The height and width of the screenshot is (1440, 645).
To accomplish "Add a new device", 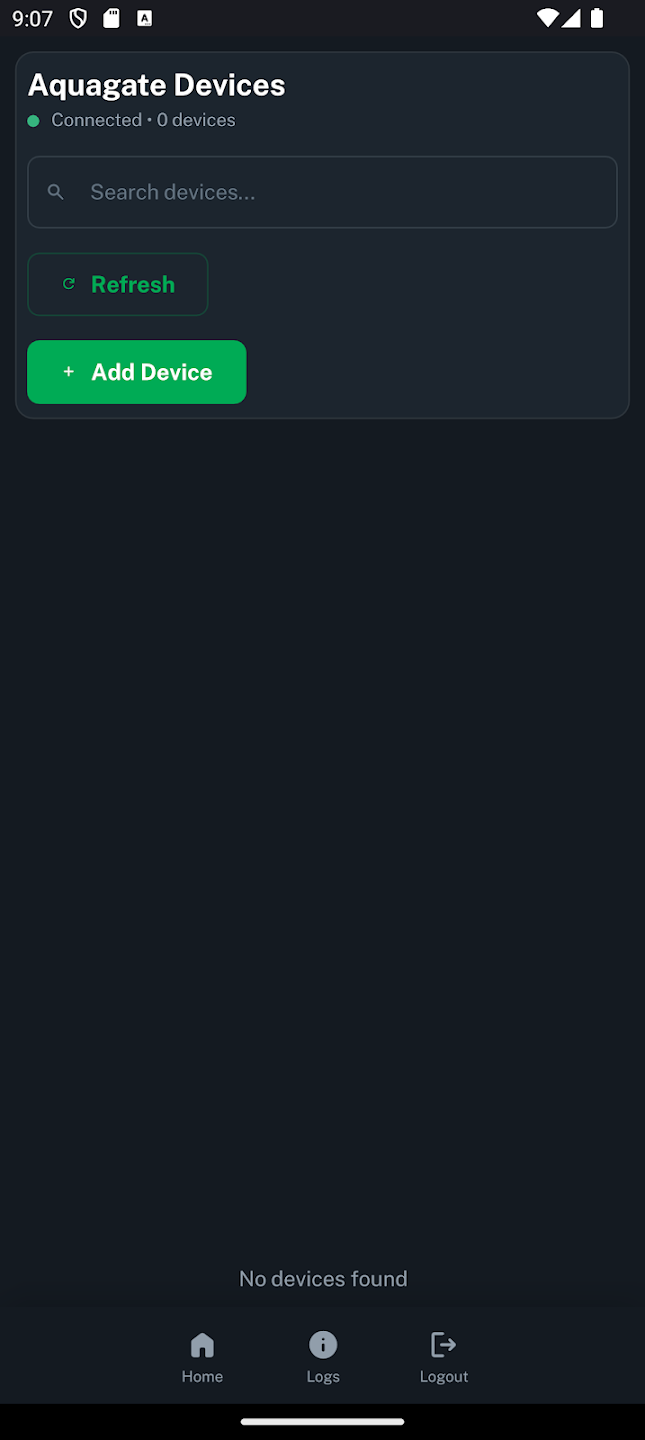I will click(x=137, y=372).
